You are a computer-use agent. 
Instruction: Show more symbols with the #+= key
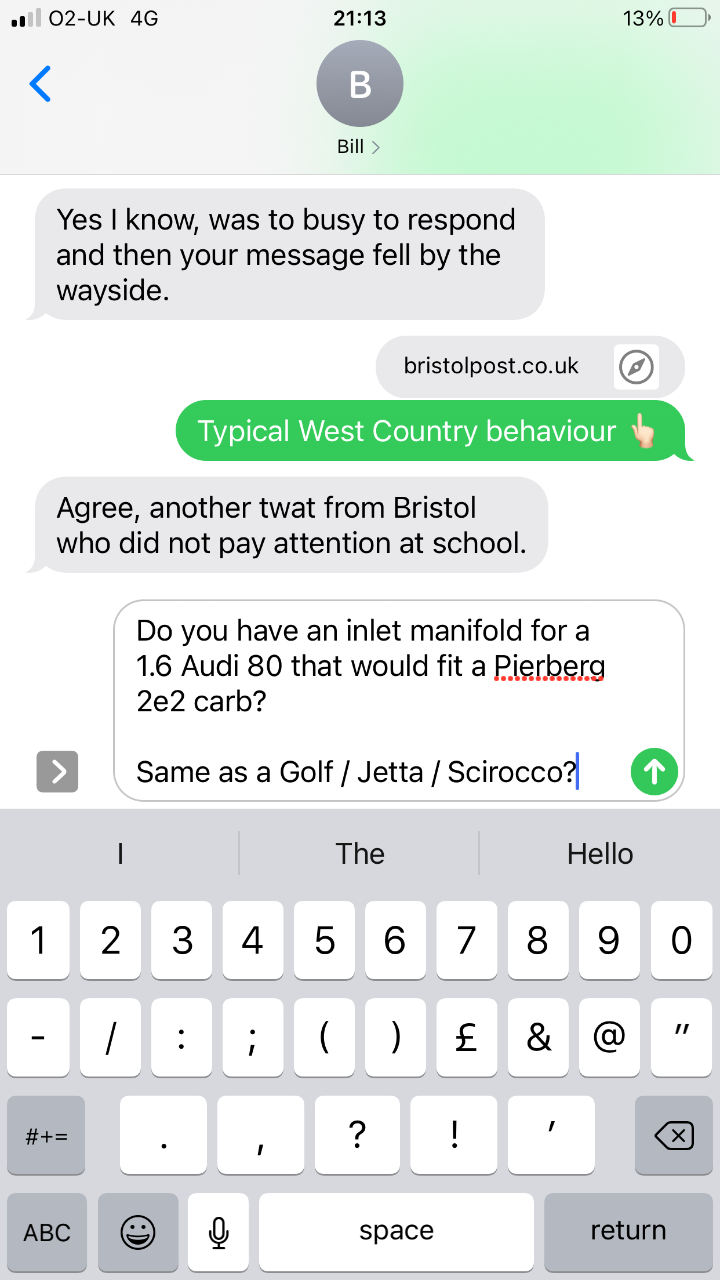[47, 1135]
